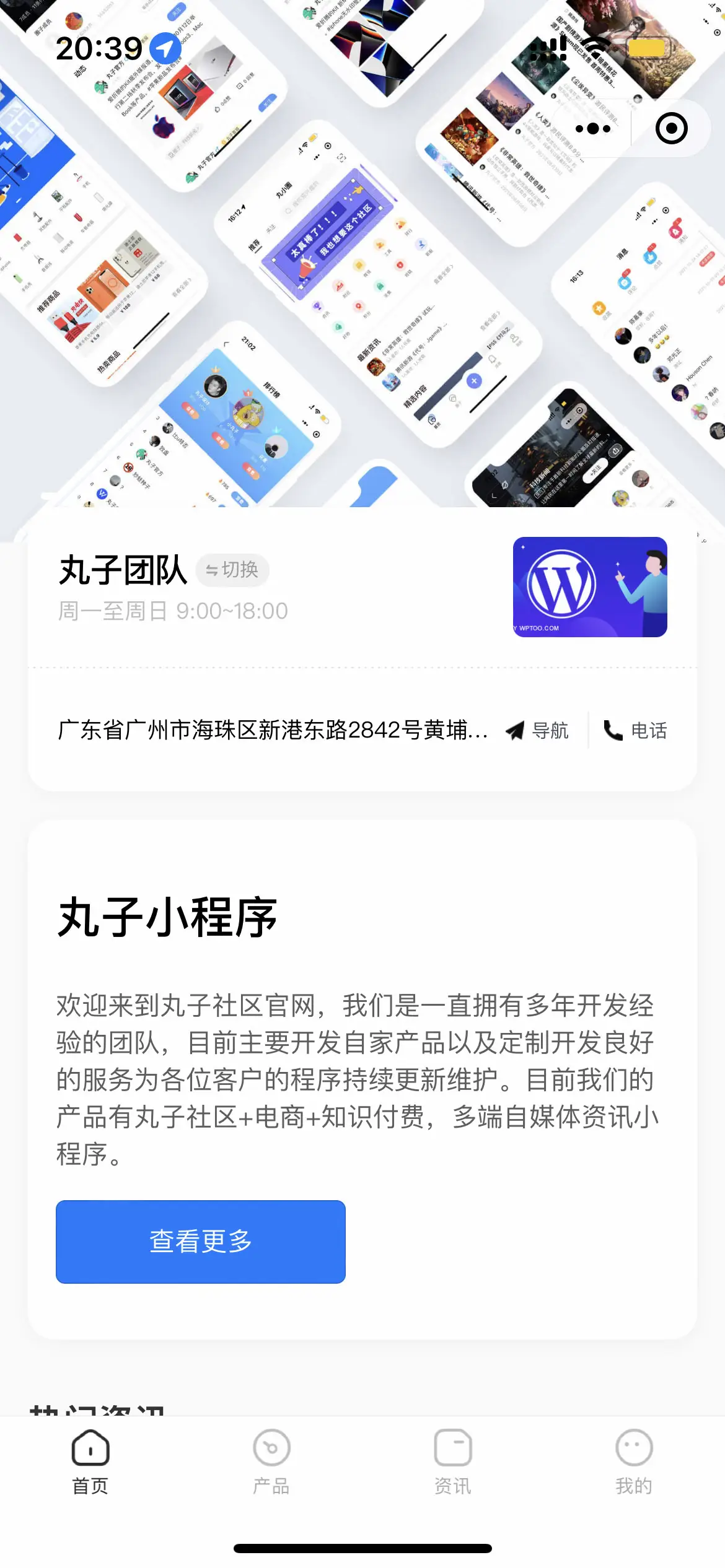725x1568 pixels.
Task: Start navigation with 导航
Action: click(537, 731)
